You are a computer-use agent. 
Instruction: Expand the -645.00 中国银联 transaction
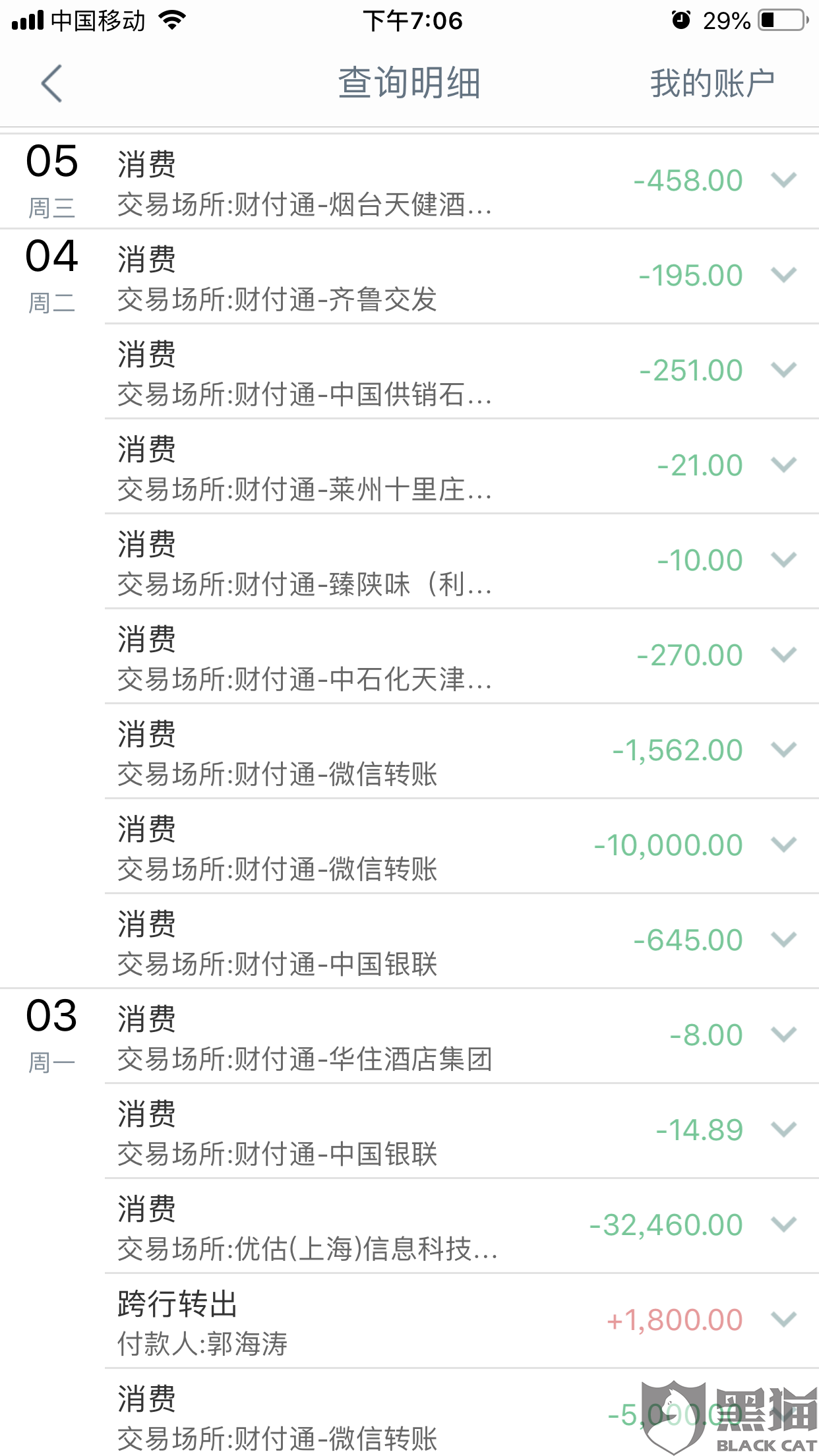click(x=783, y=940)
